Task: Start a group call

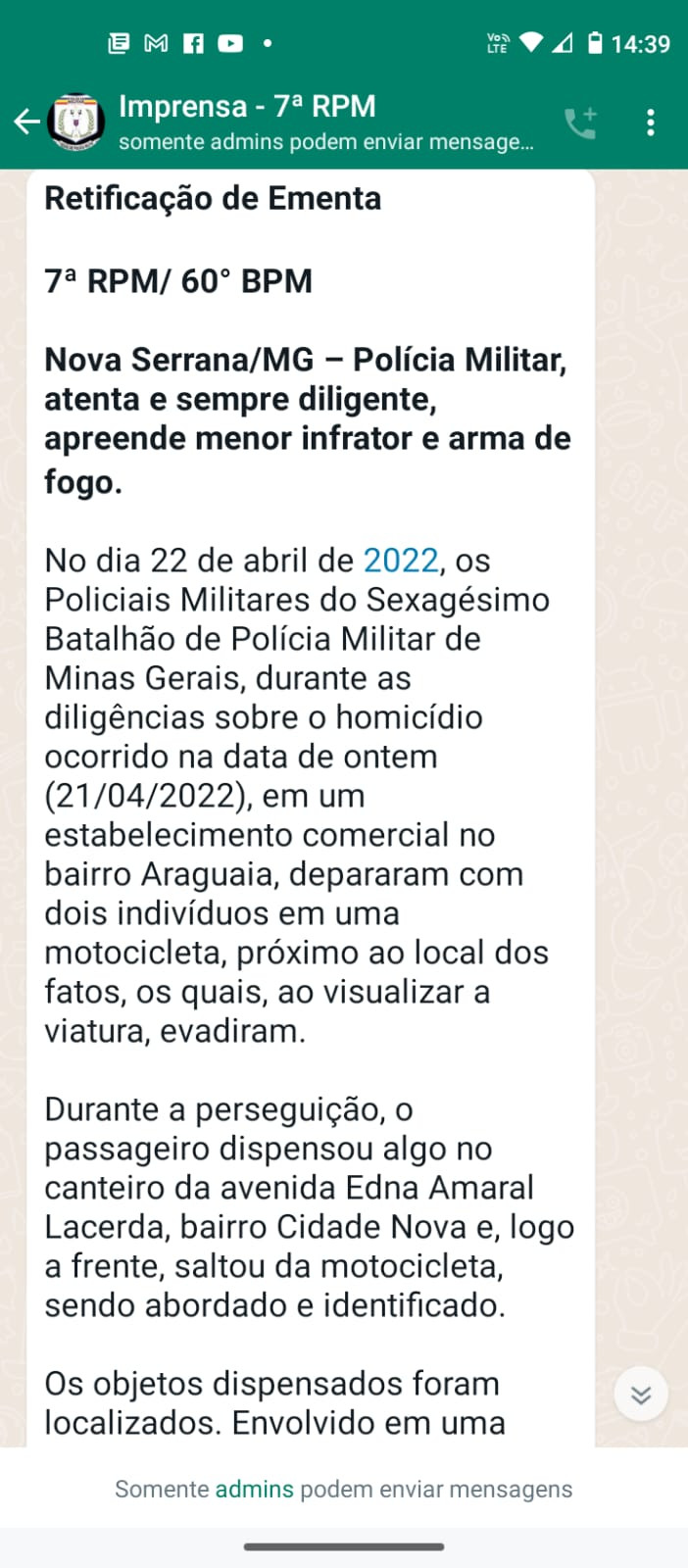Action: (581, 122)
